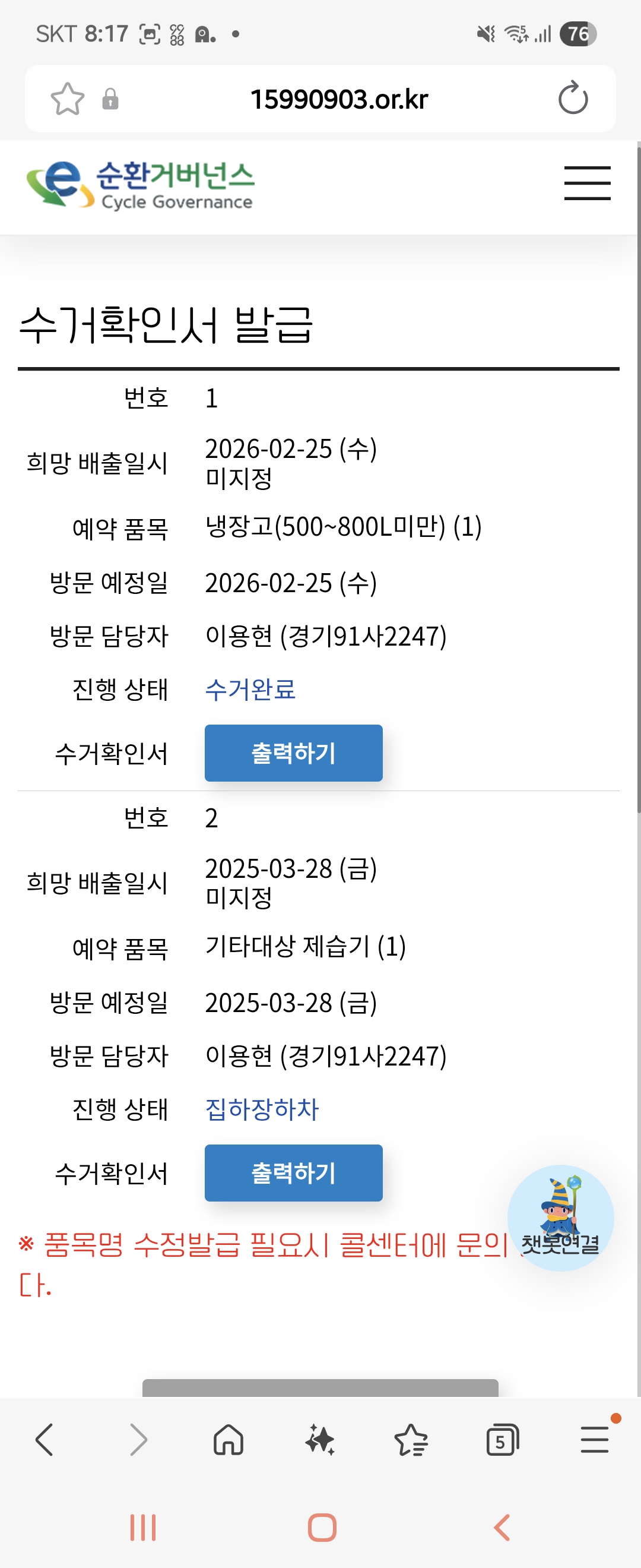Reload the page
Screen dimensions: 641x1568
[572, 99]
